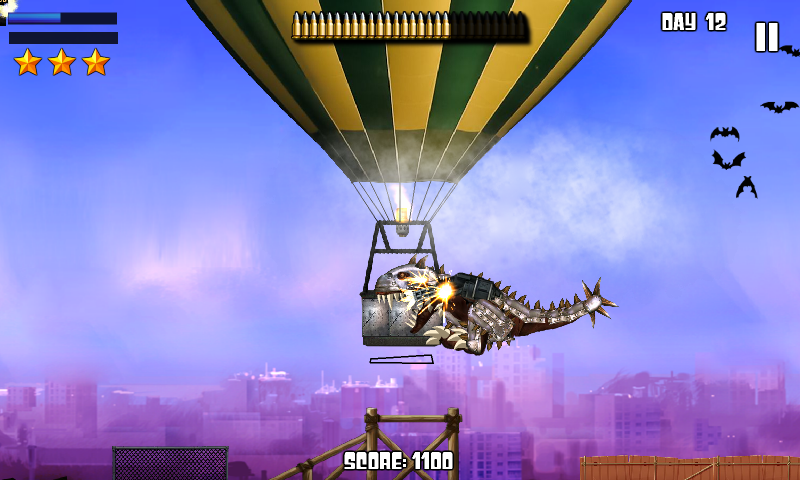Pause the game
Viewport: 800px width, 480px height.
pos(766,37)
